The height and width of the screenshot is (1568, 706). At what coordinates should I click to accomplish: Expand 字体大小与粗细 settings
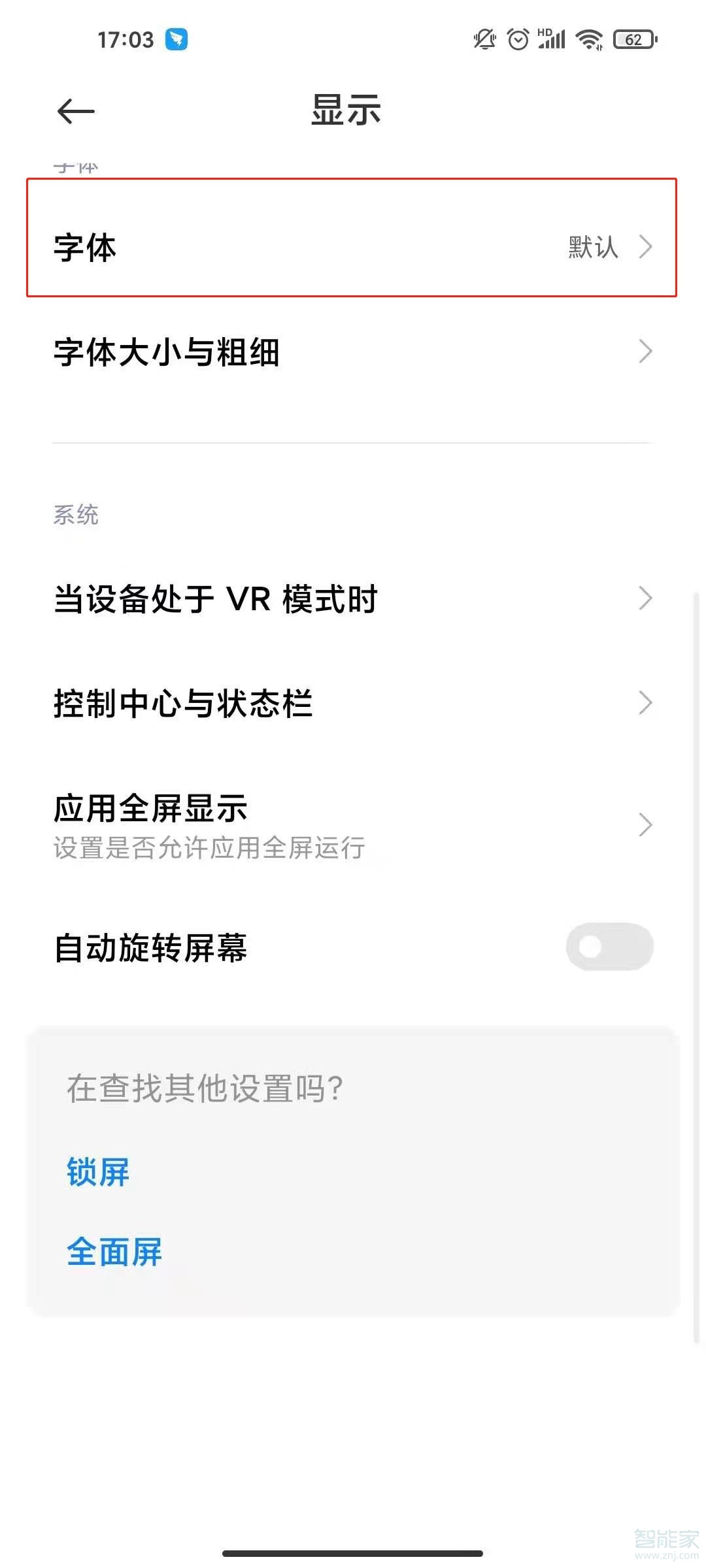[353, 352]
